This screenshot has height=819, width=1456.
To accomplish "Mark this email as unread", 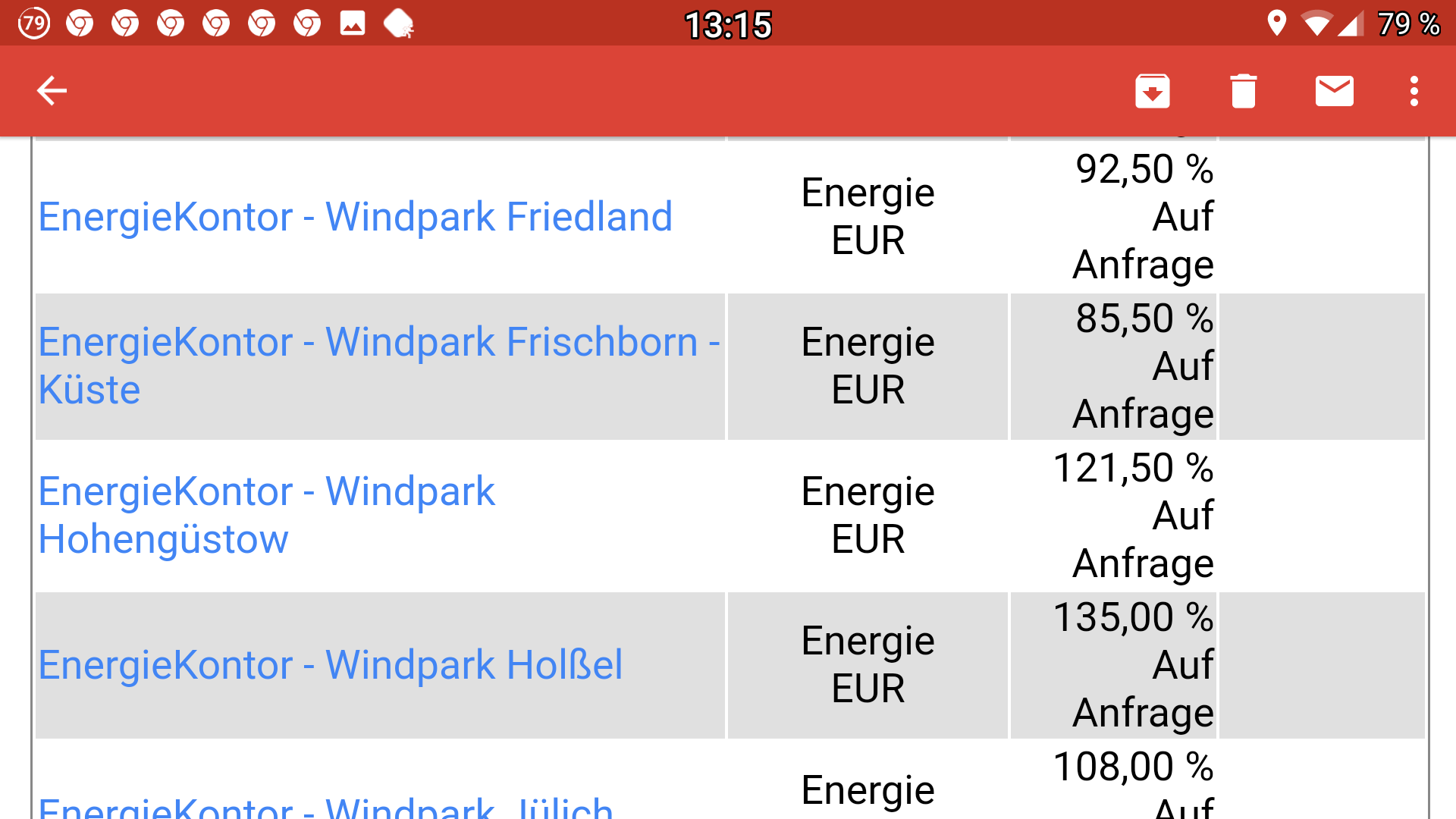I will pos(1334,91).
